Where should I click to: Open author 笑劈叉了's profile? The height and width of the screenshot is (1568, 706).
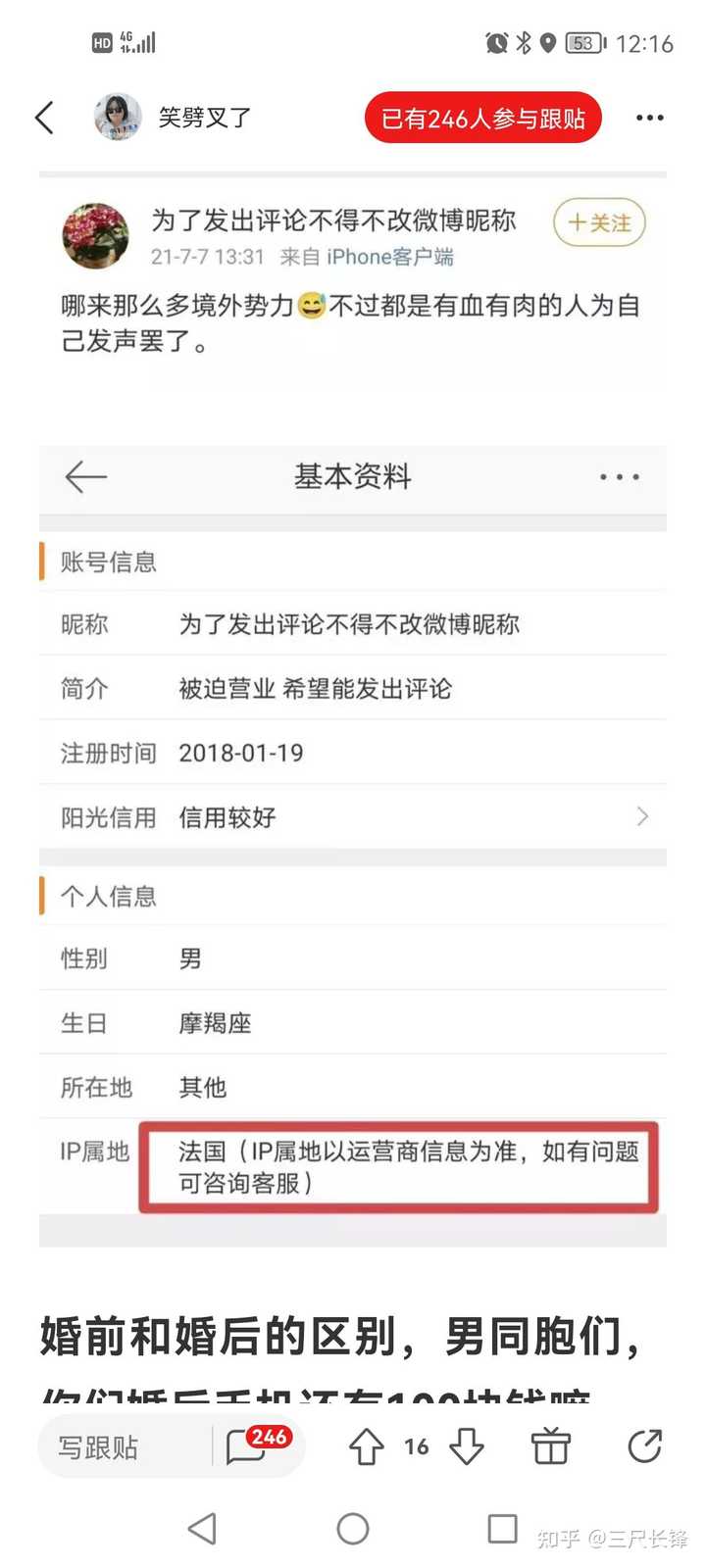(x=173, y=118)
